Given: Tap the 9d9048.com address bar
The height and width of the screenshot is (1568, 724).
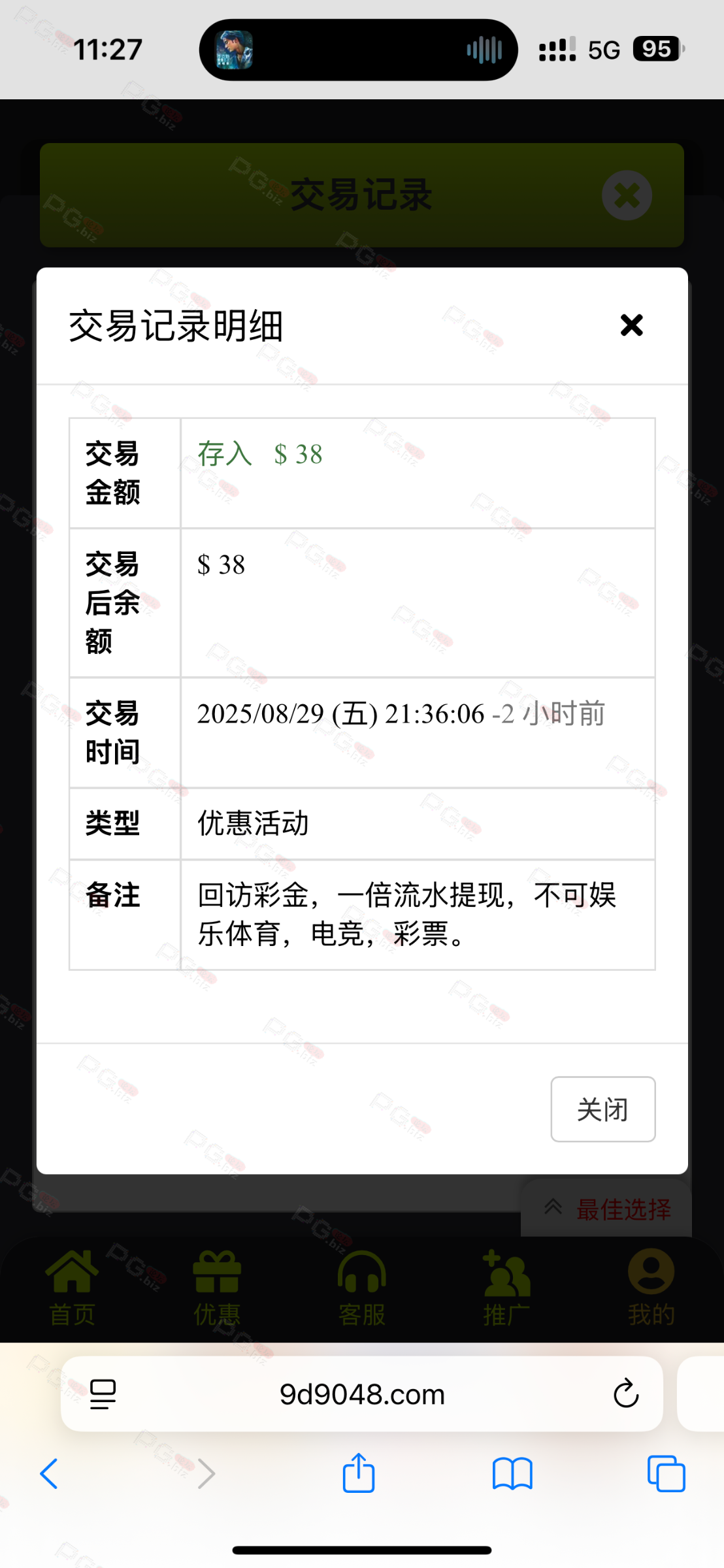Looking at the screenshot, I should [x=361, y=1394].
